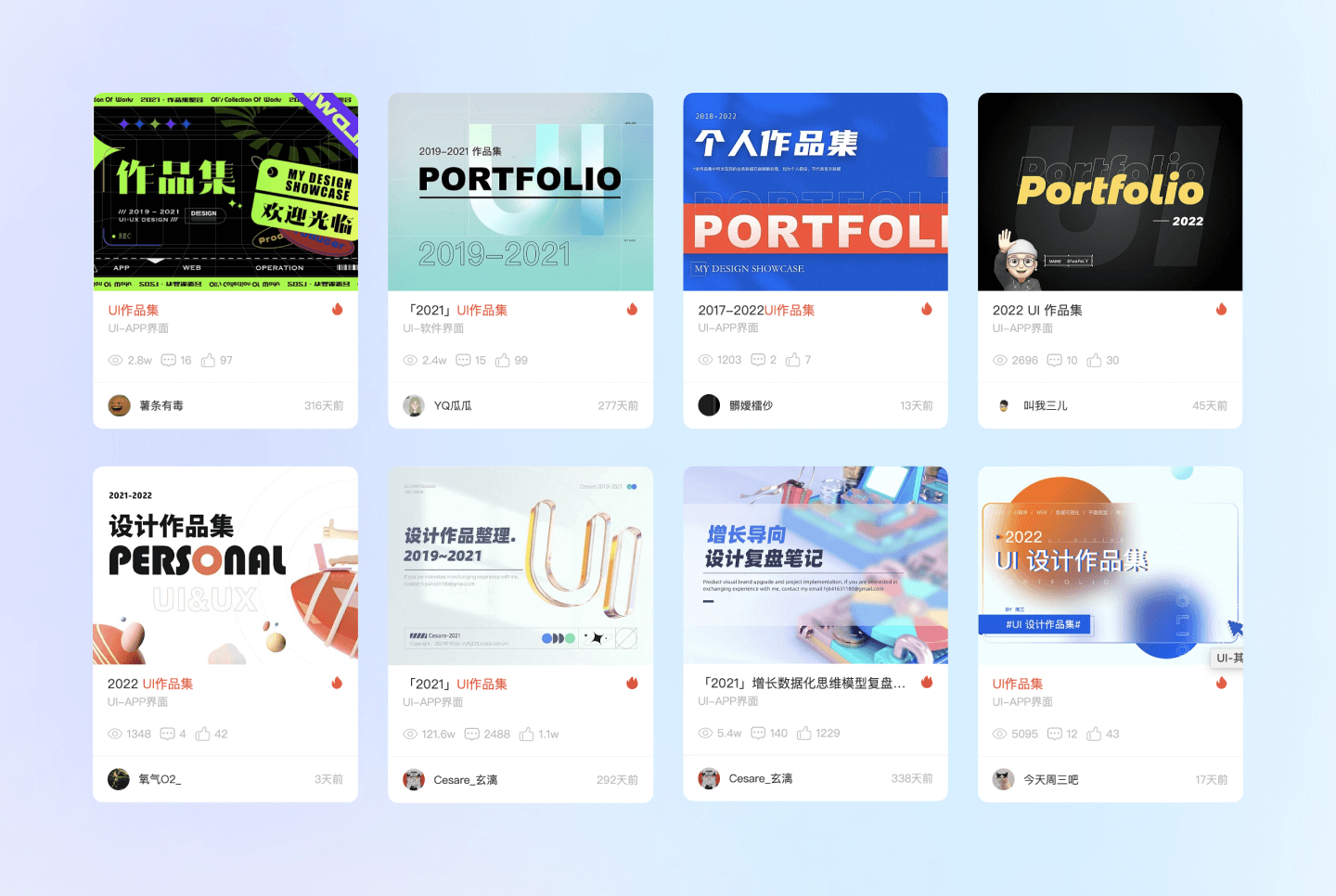View author profile 薯条有毒
Viewport: 1336px width, 896px height.
click(x=161, y=405)
